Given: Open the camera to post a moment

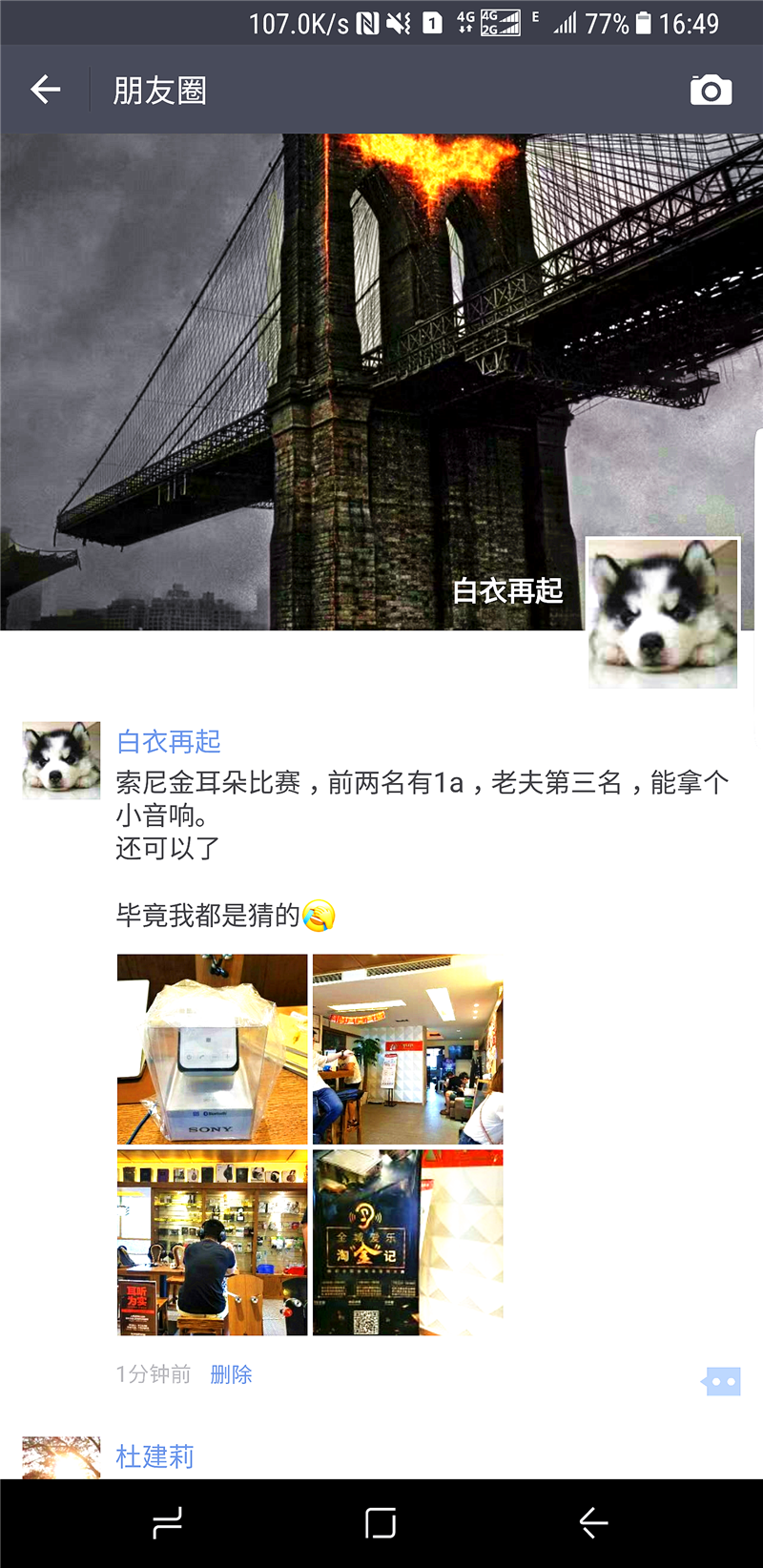Looking at the screenshot, I should pyautogui.click(x=711, y=90).
